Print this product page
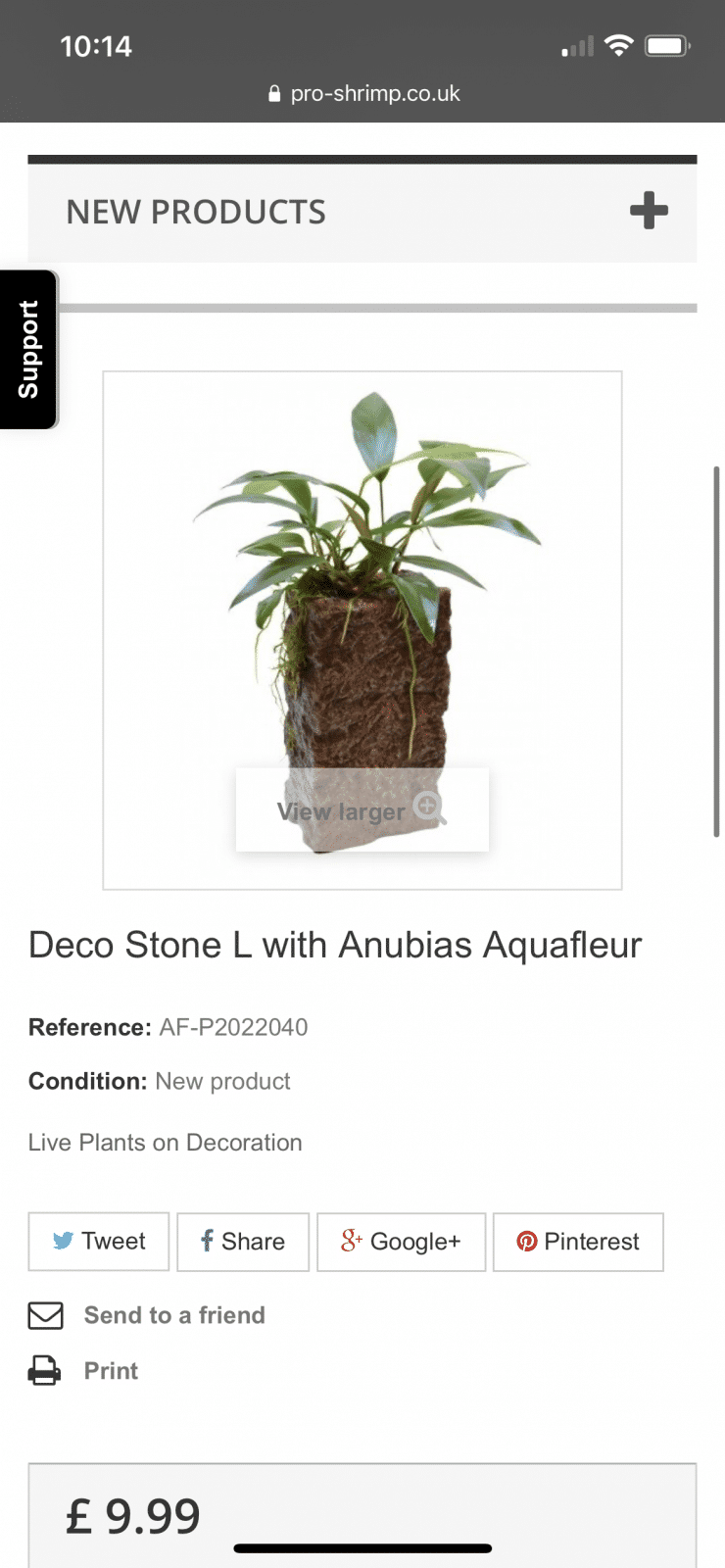 110,1371
